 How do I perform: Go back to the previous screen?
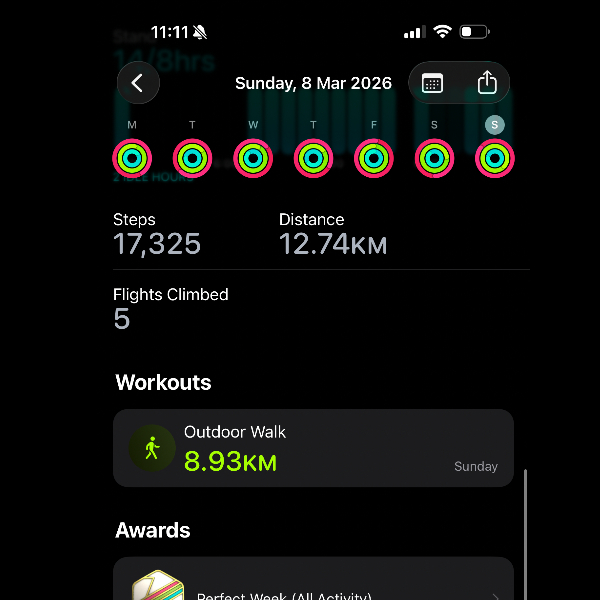click(138, 83)
